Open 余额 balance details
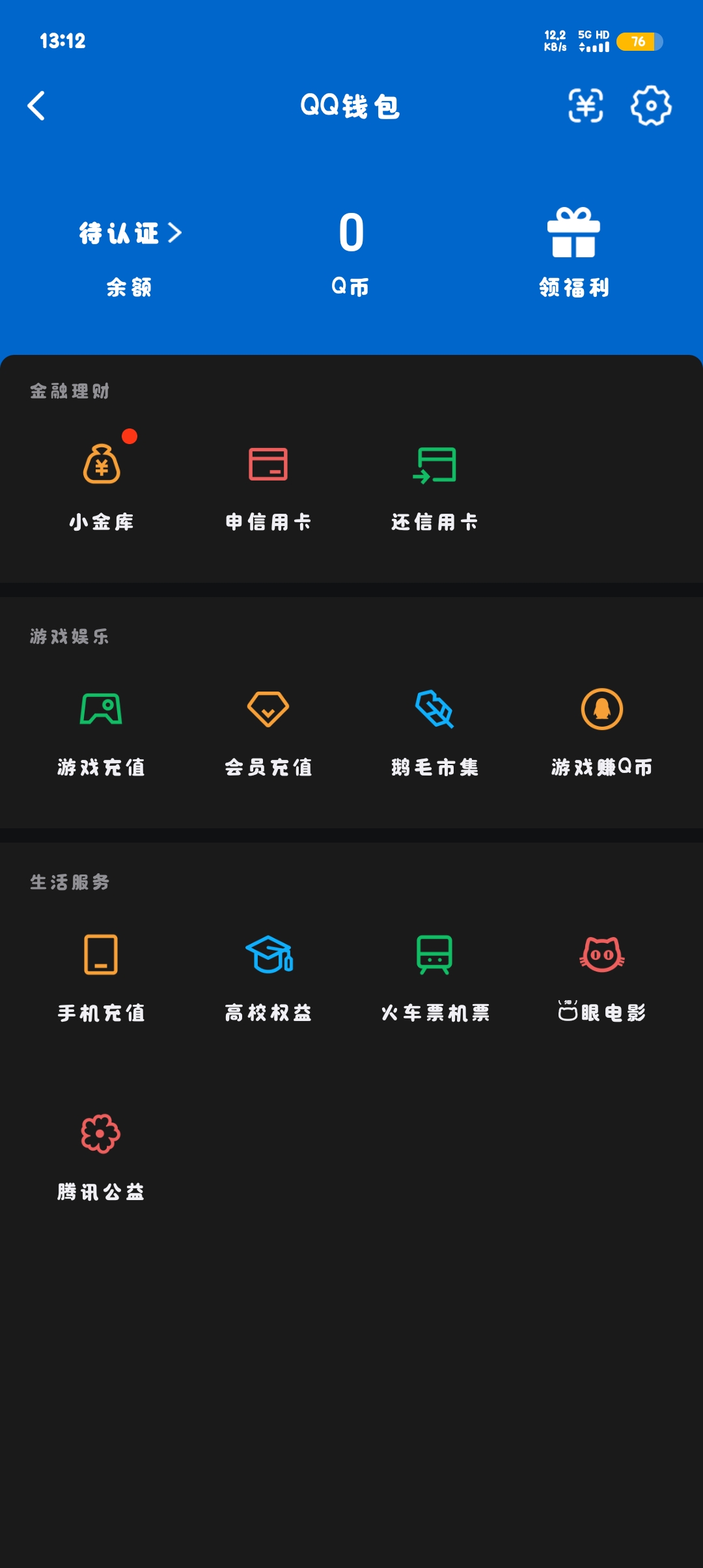Screen dimensions: 703x1568 [128, 287]
